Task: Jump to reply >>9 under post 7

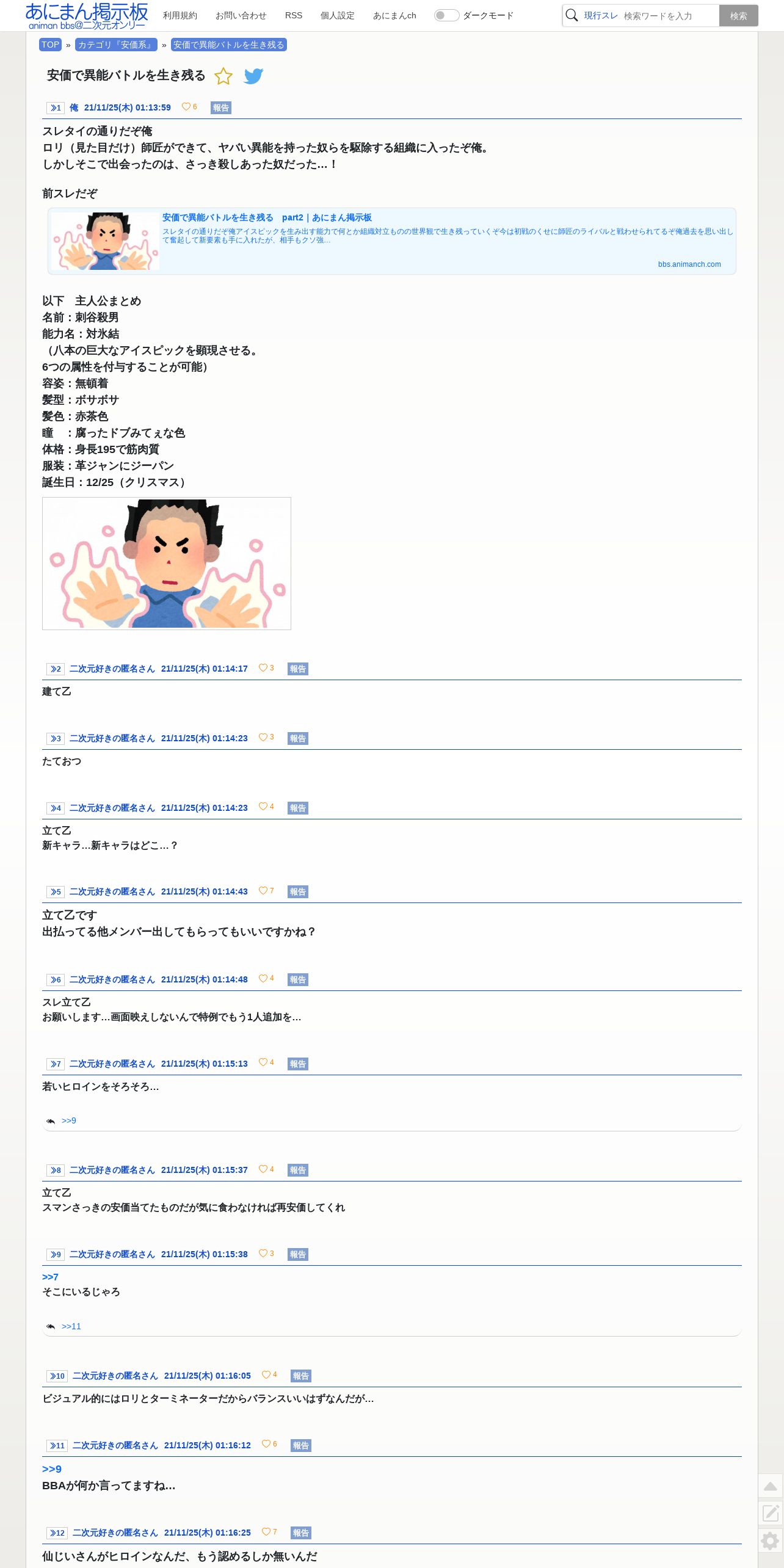Action: click(x=69, y=1120)
